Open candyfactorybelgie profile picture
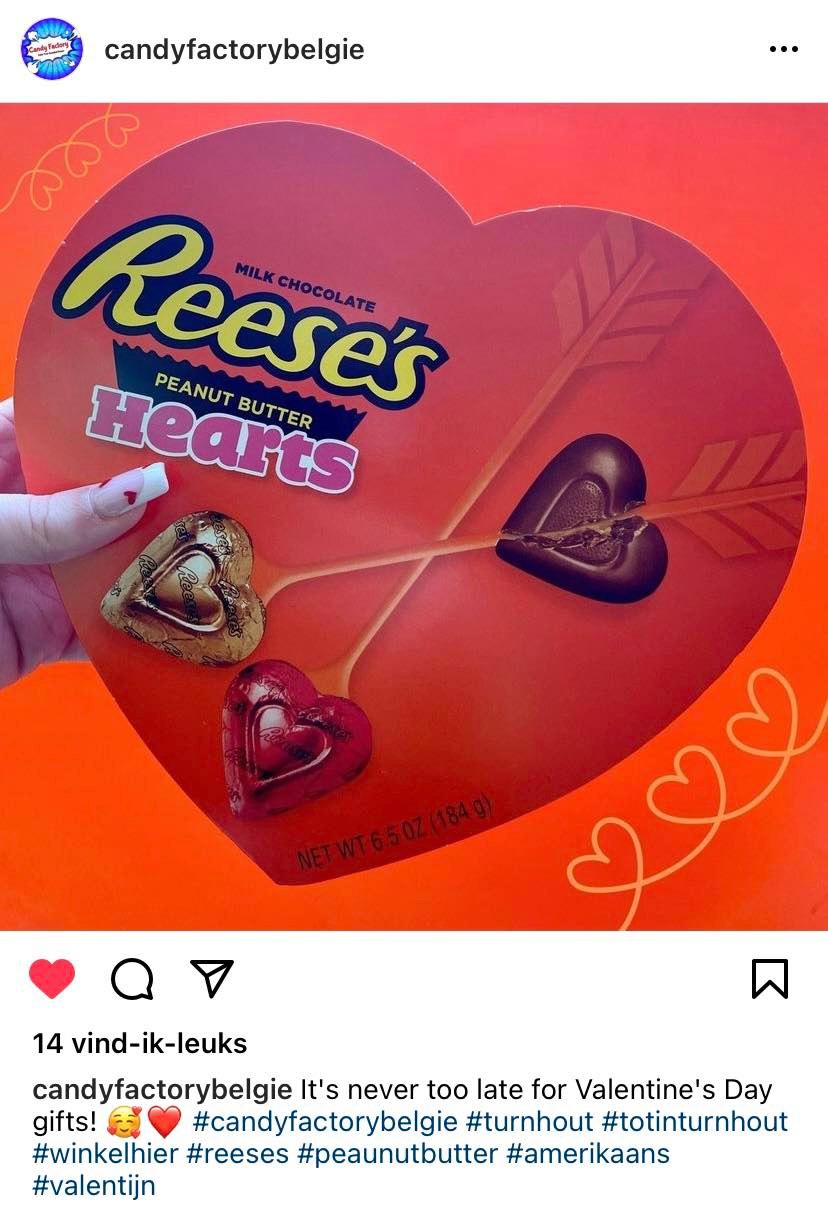Image resolution: width=828 pixels, height=1213 pixels. click(x=52, y=49)
